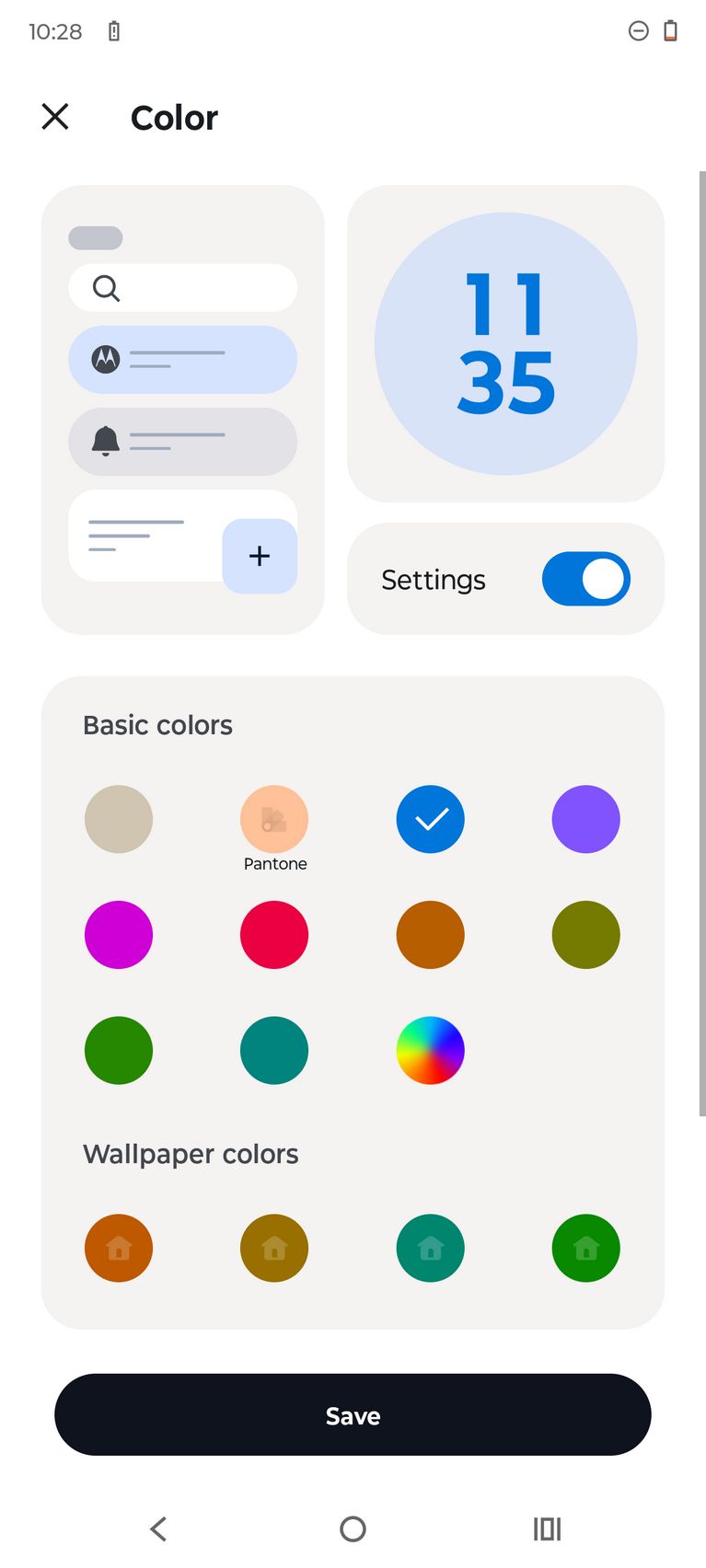Choose the purple basic color
This screenshot has width=706, height=1568.
click(x=586, y=819)
